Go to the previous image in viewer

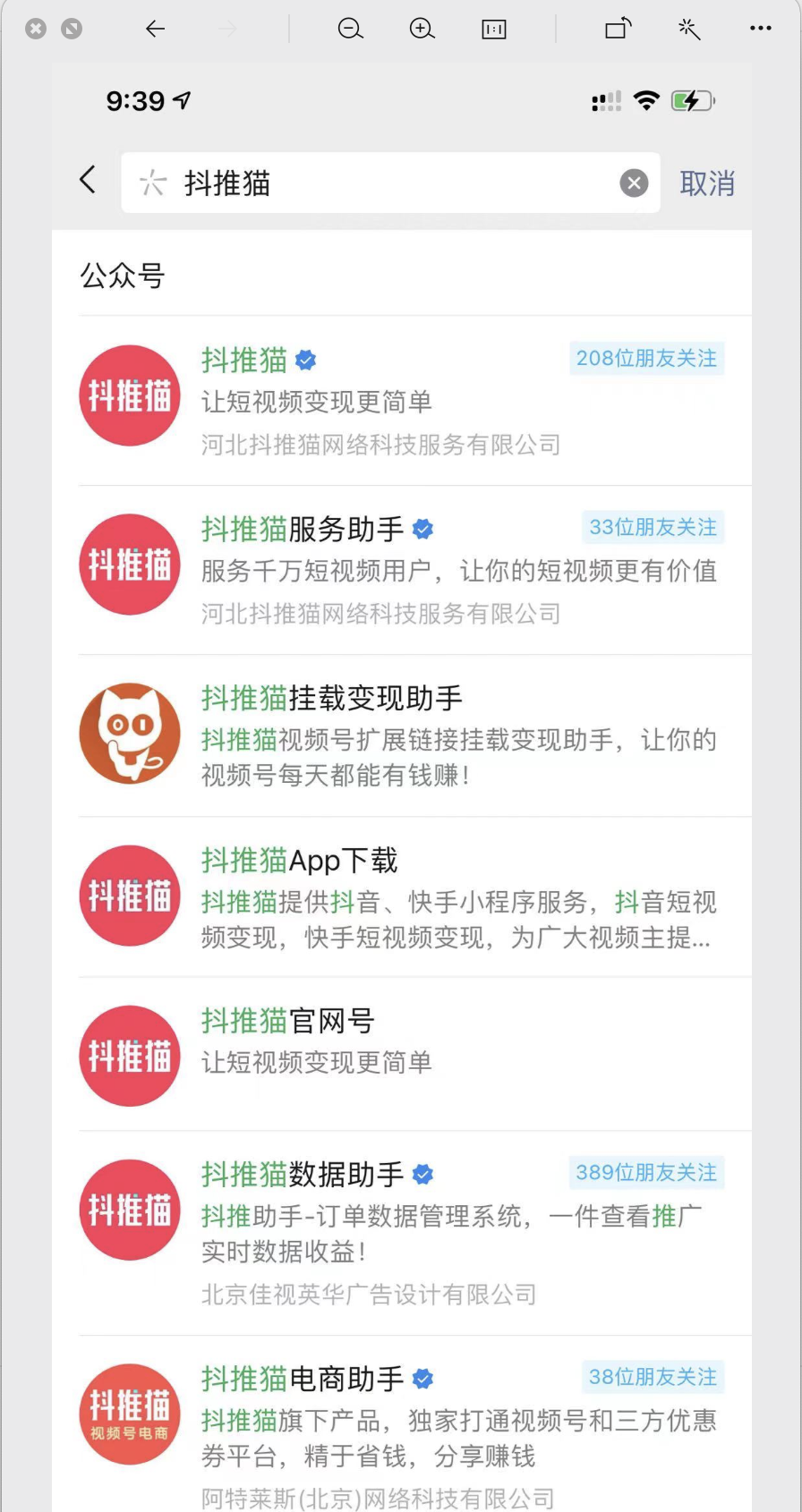(x=156, y=30)
